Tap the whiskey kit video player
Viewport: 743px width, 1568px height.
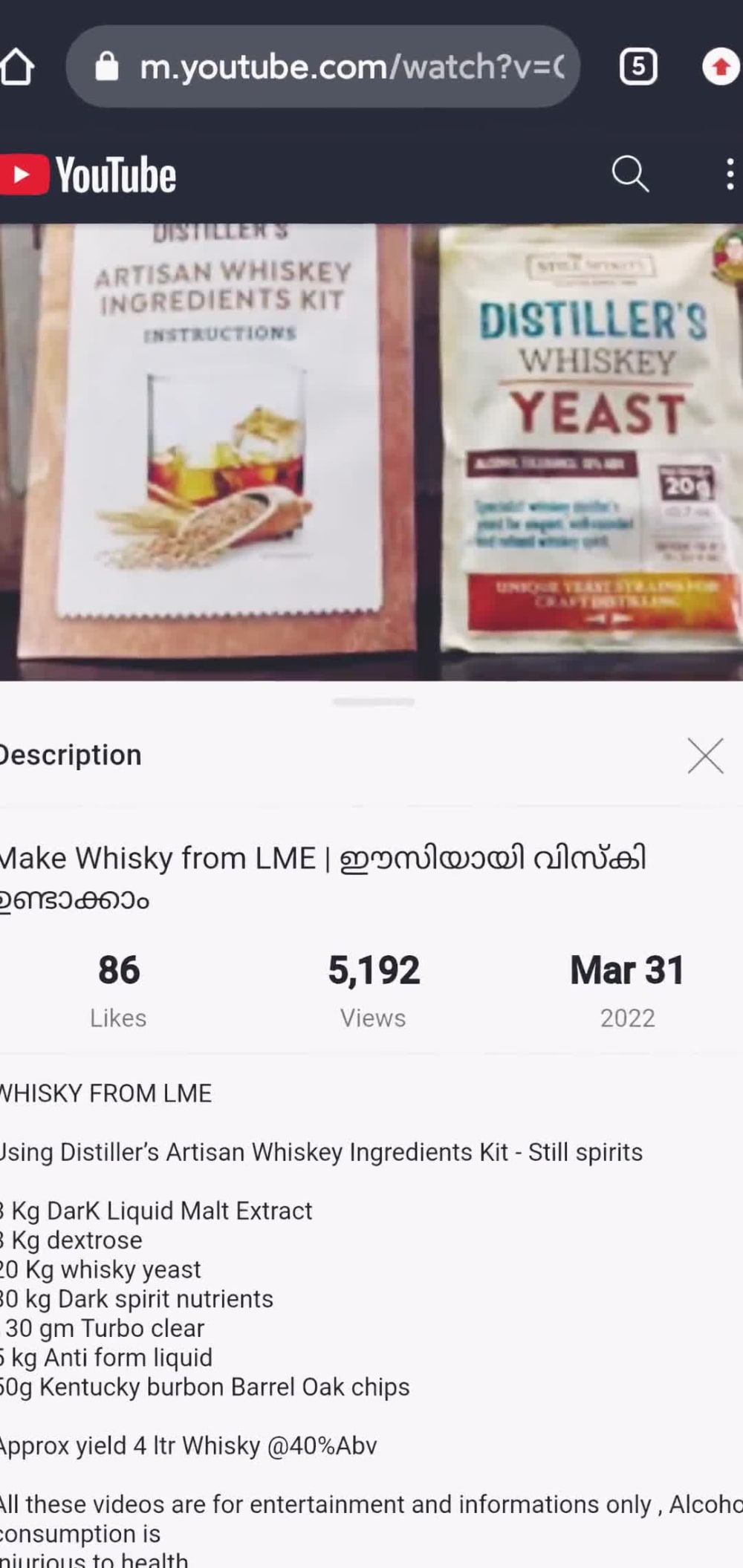tap(371, 452)
